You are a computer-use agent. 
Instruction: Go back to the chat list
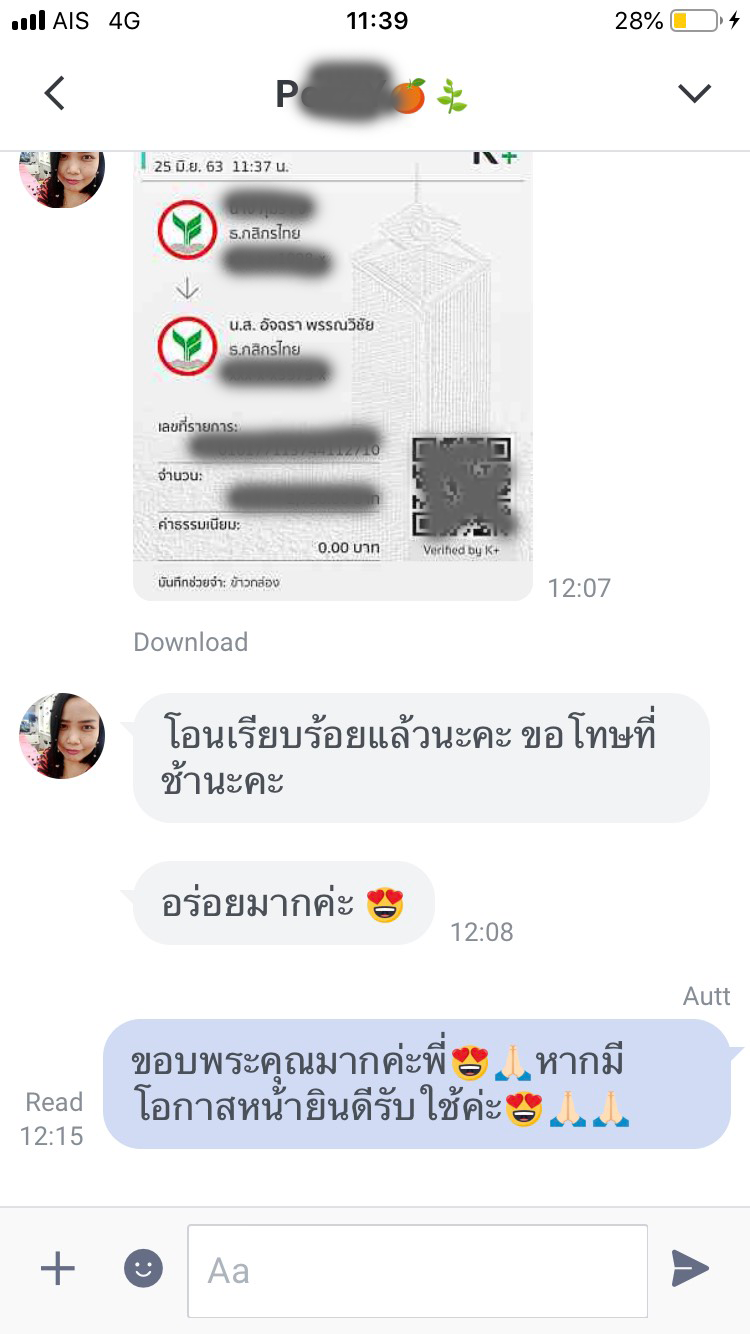click(55, 94)
